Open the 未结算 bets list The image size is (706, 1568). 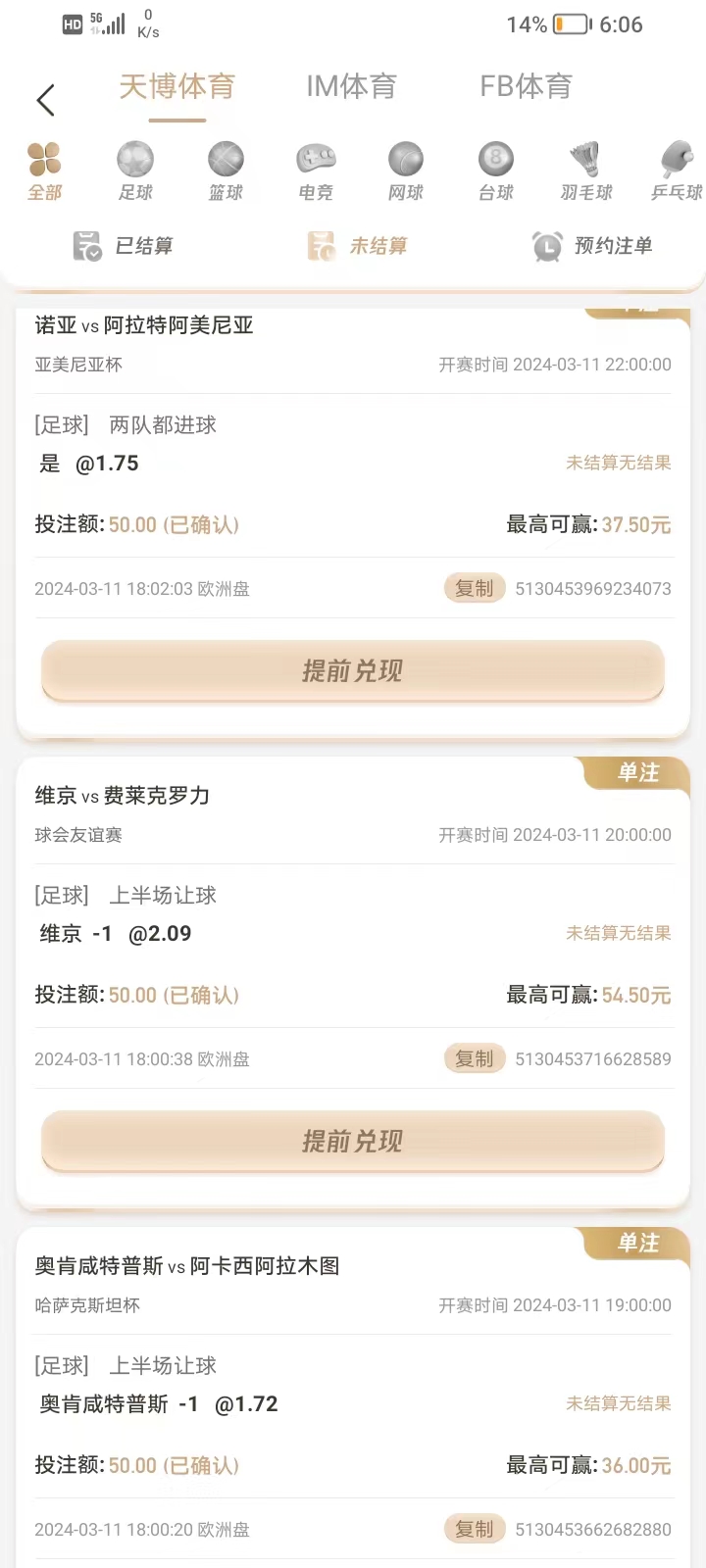click(357, 246)
